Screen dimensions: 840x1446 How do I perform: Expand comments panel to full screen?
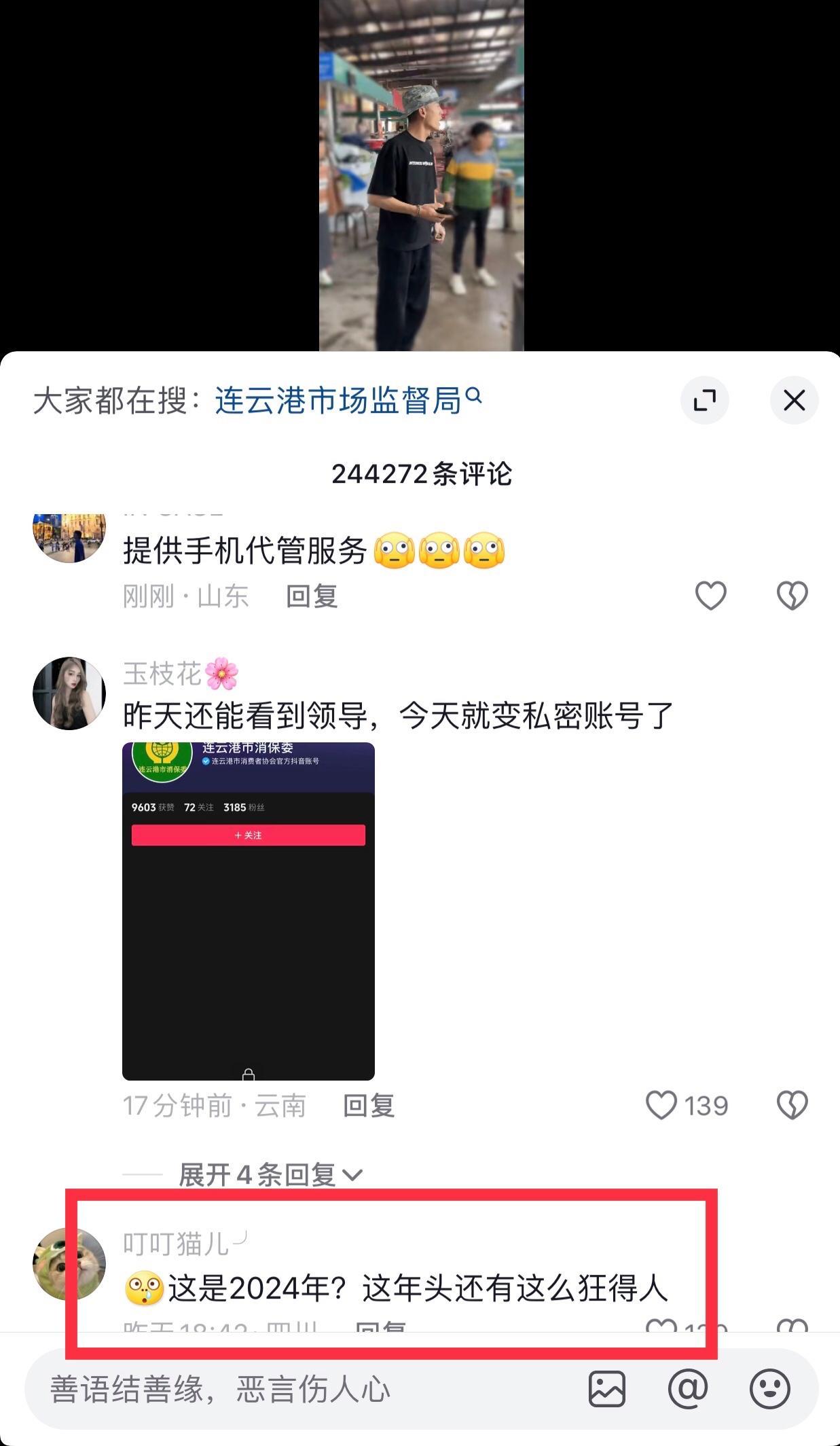[704, 400]
